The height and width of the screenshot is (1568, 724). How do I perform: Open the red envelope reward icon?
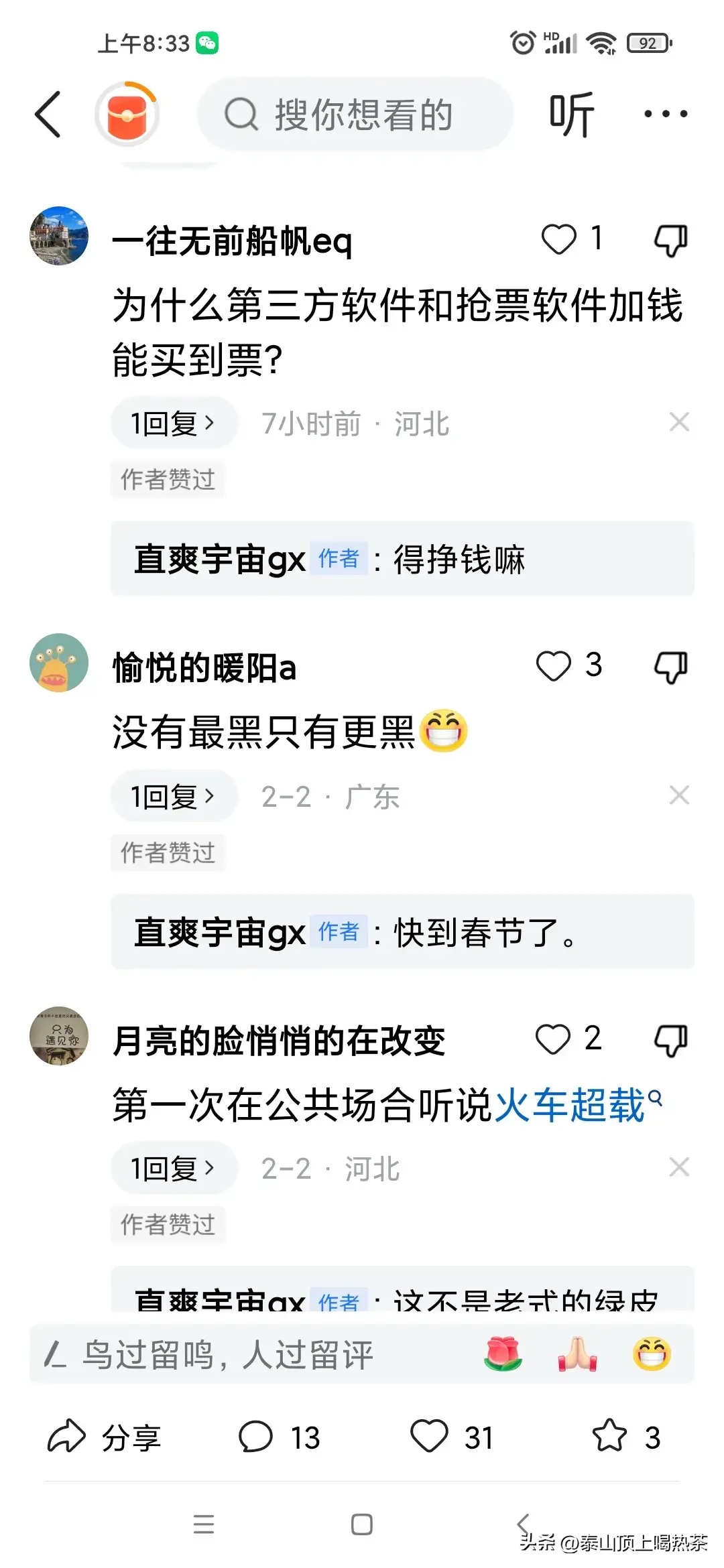127,115
